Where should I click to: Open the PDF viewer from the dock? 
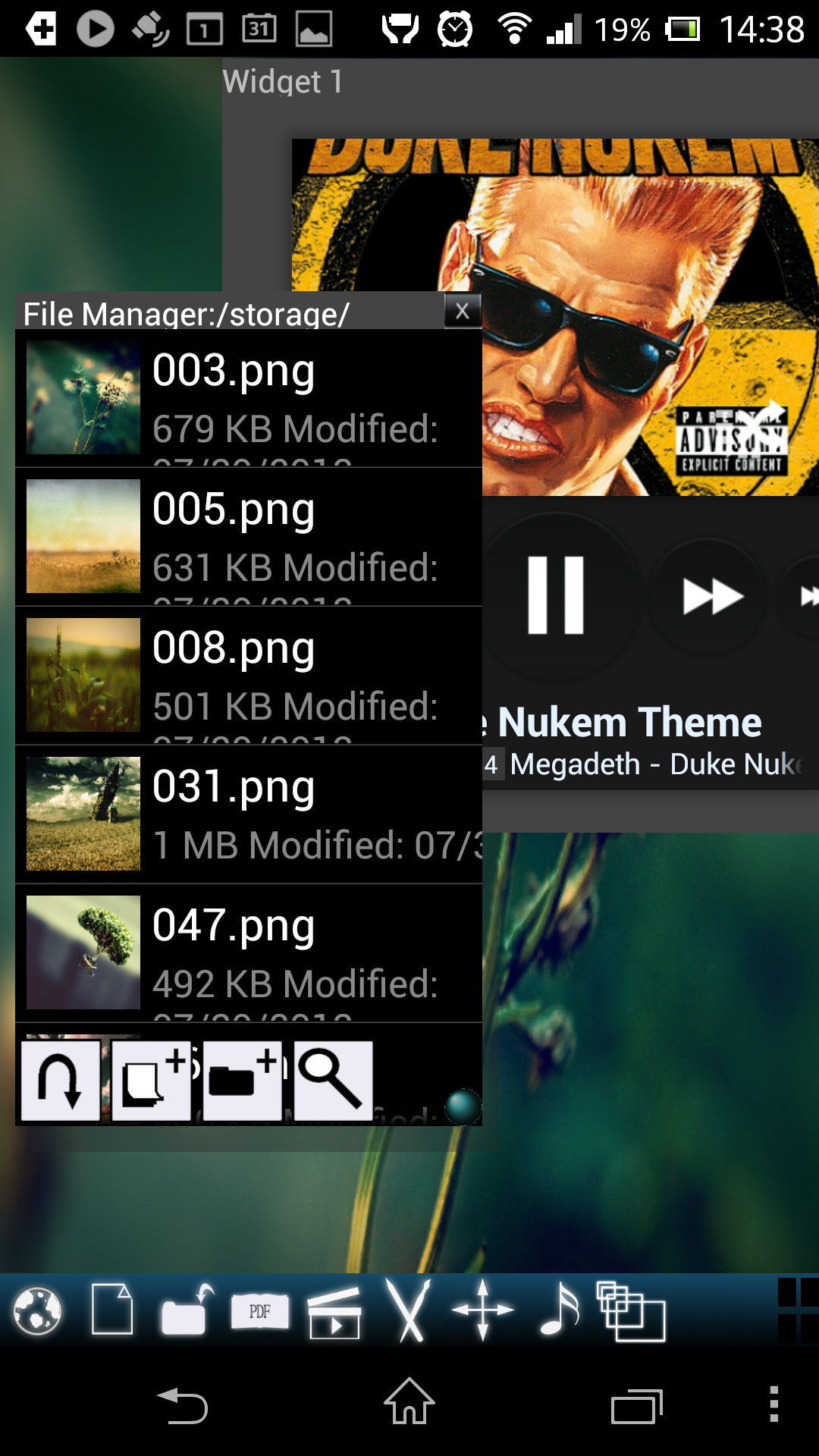click(259, 1311)
